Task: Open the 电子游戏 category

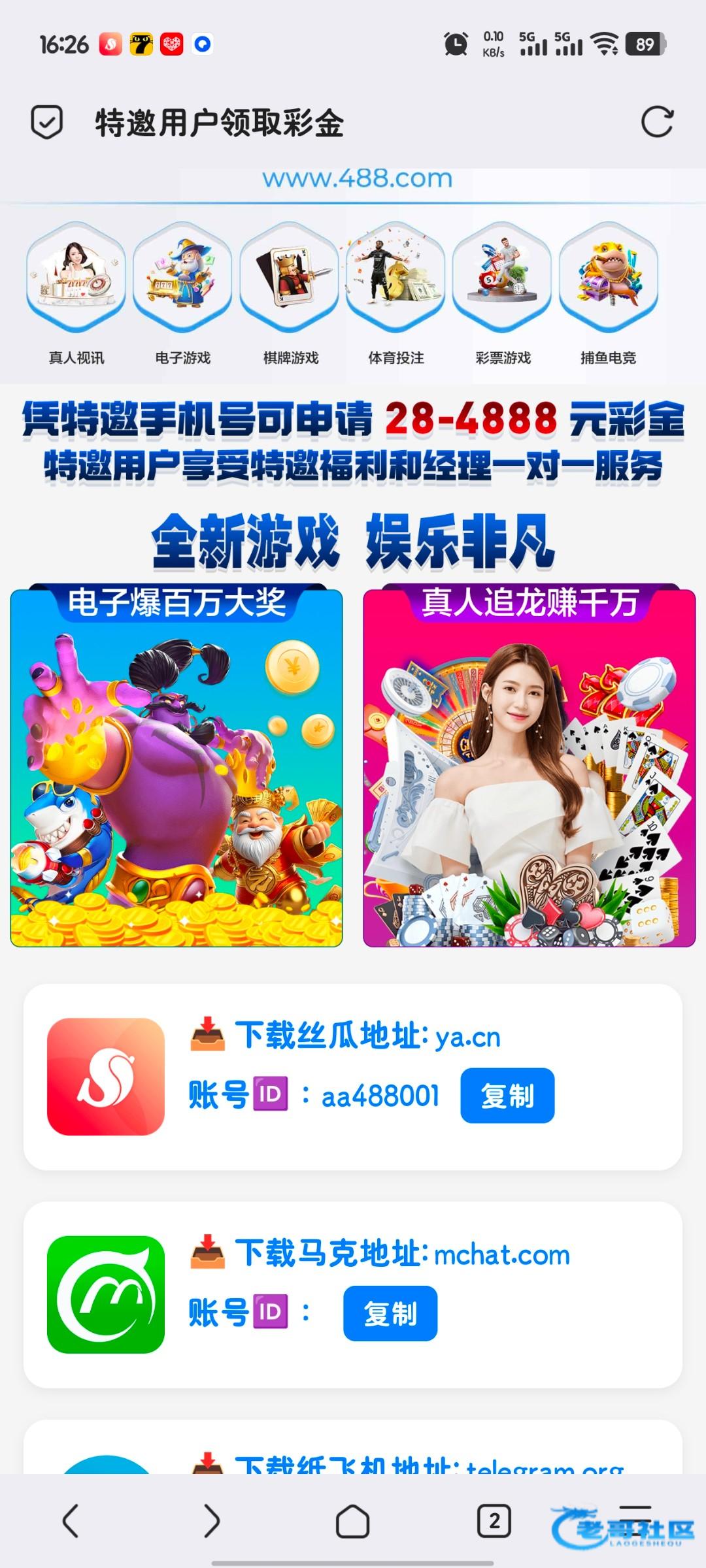Action: [182, 294]
